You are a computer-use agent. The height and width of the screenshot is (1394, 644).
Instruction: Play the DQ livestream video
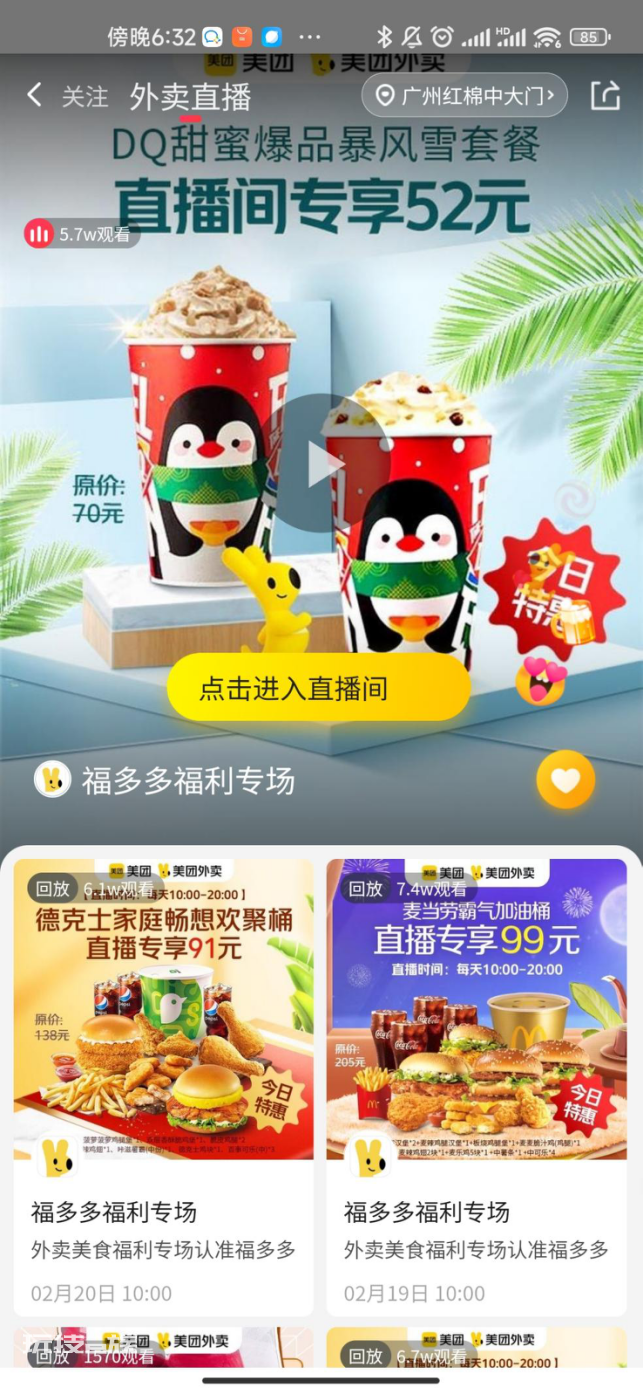[322, 463]
